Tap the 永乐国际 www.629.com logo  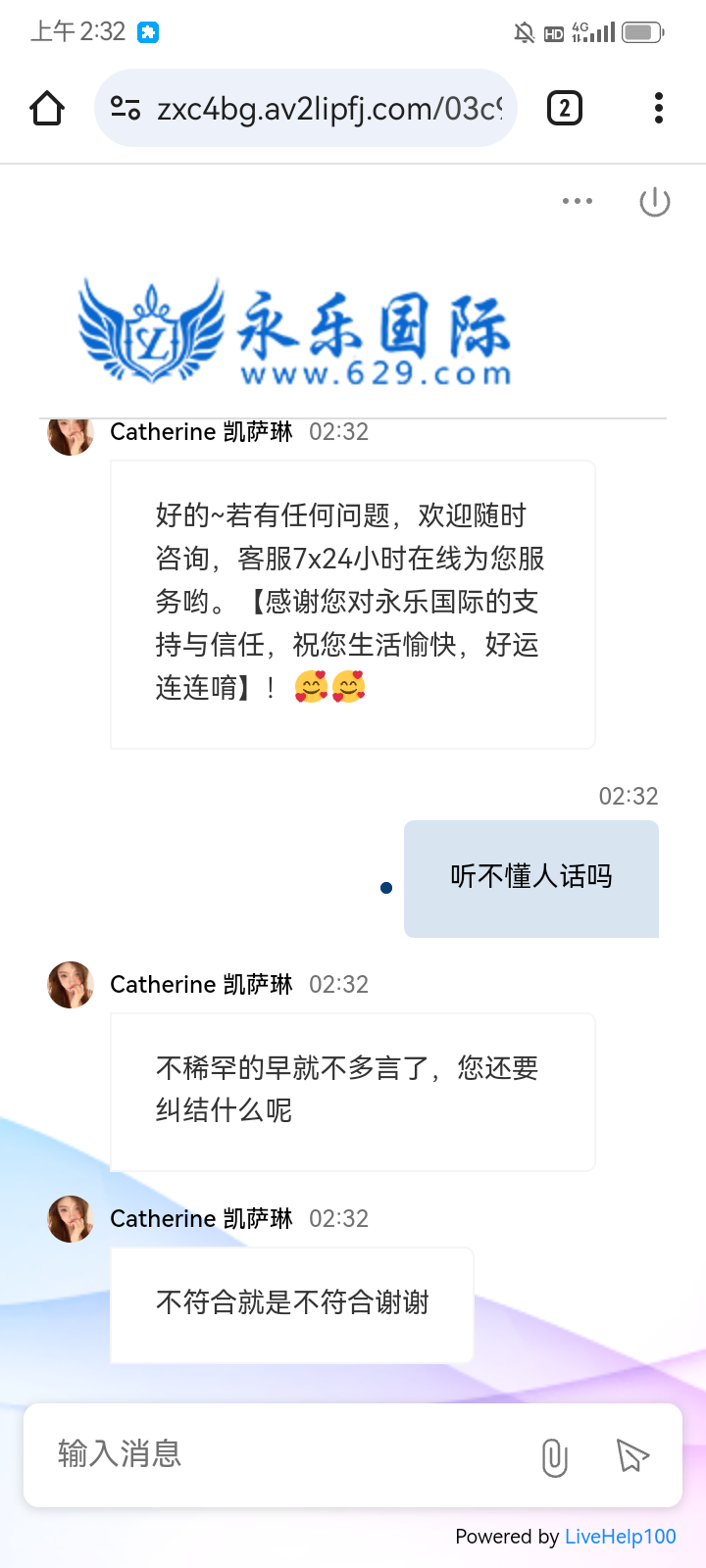294,333
